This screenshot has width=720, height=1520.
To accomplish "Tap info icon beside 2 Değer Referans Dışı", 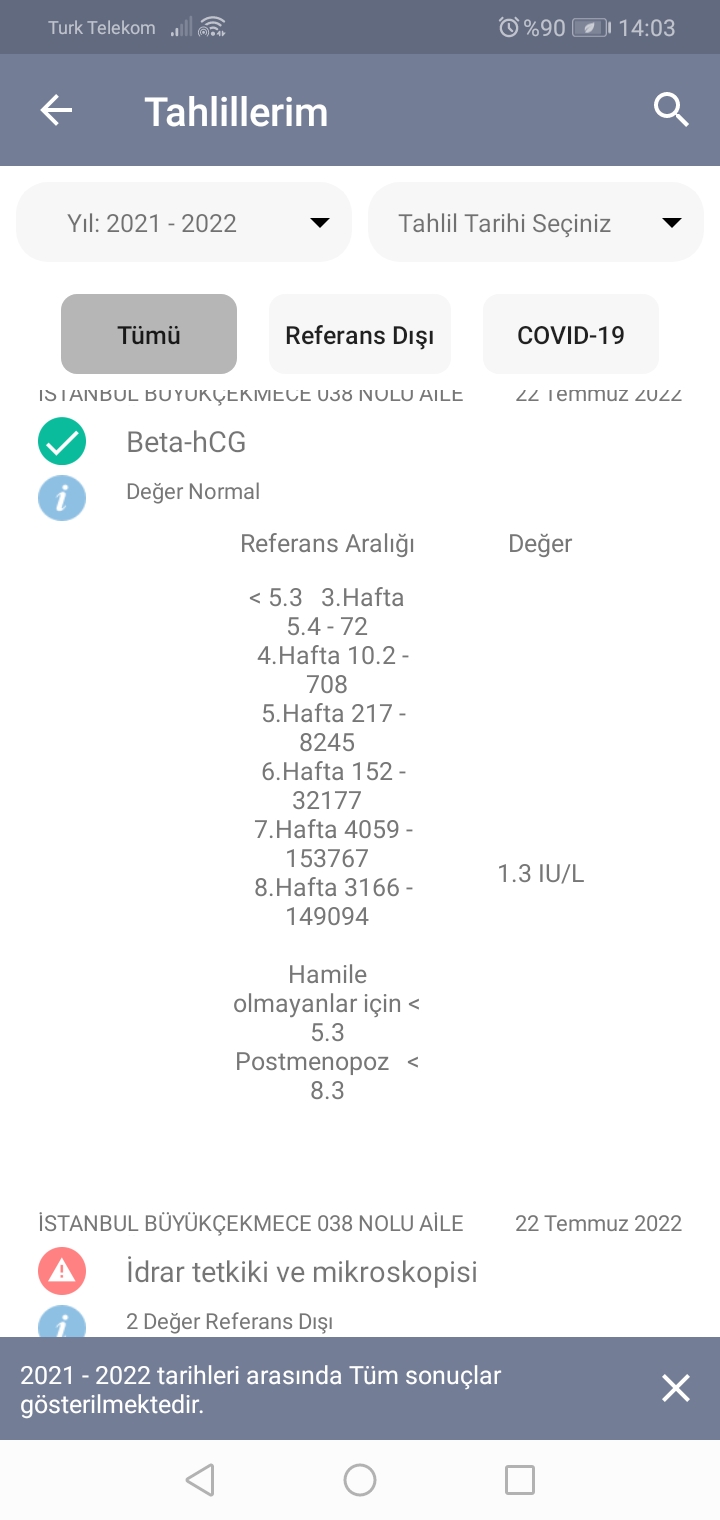I will (62, 1323).
